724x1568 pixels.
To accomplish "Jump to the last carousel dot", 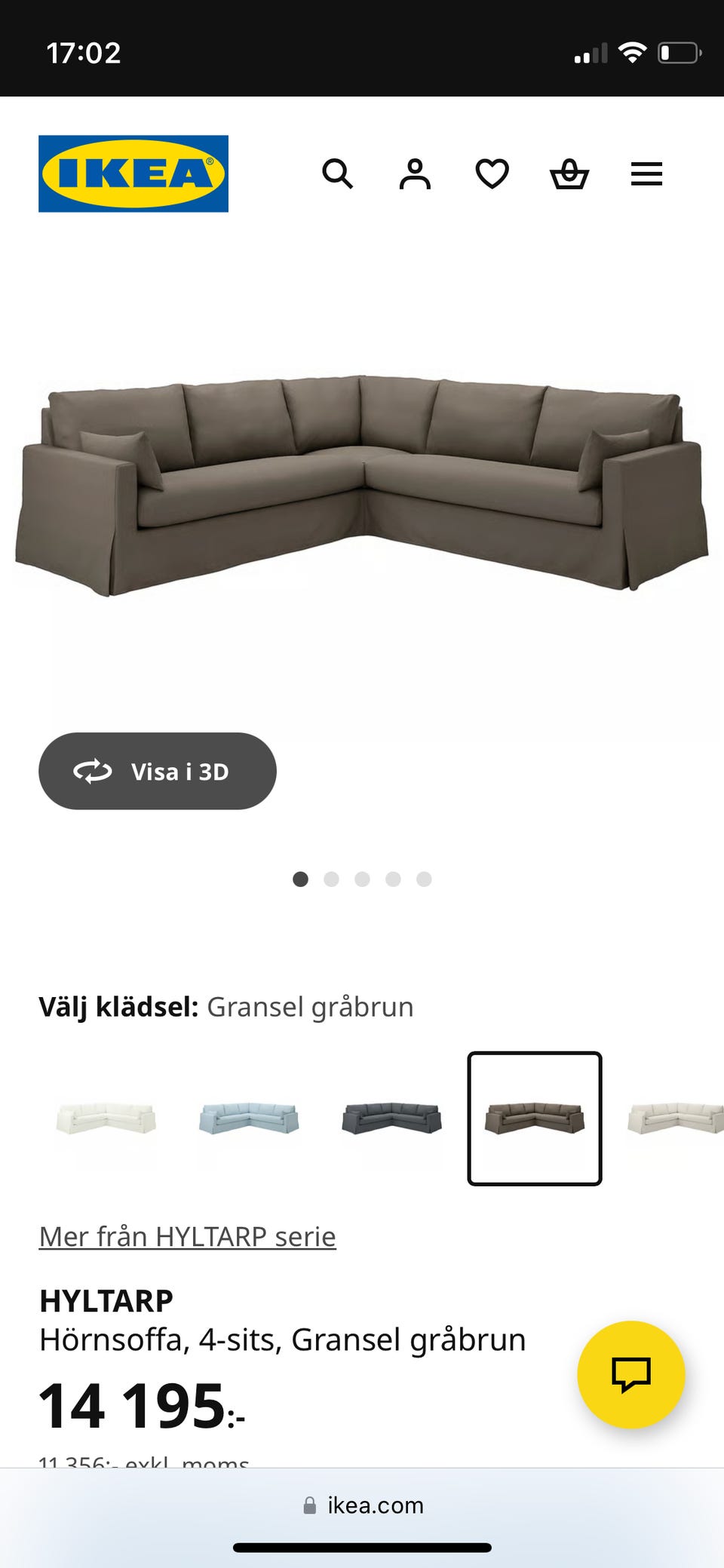I will click(x=424, y=879).
